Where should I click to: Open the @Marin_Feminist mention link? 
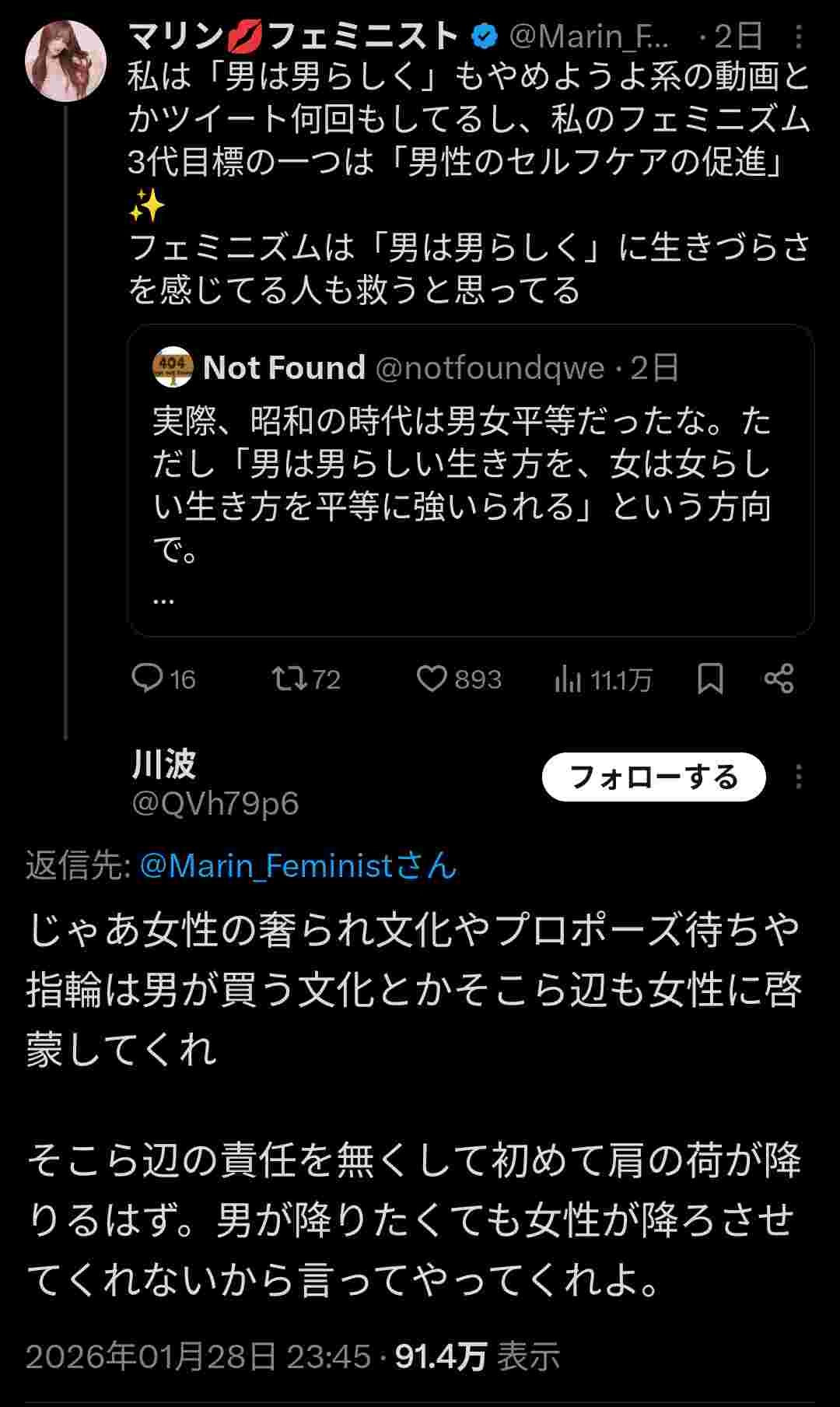(298, 865)
